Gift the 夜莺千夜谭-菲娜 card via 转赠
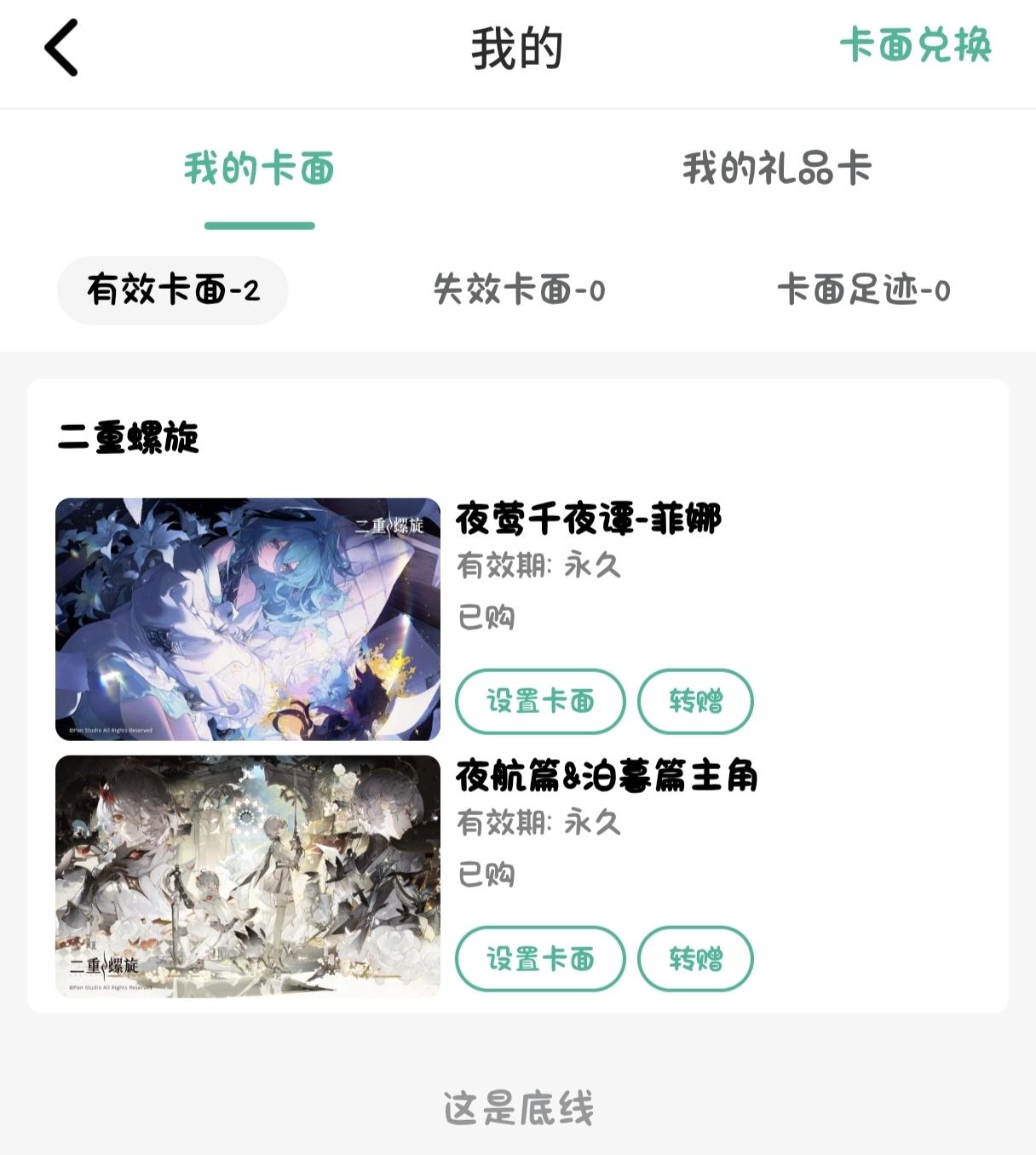 click(x=695, y=701)
